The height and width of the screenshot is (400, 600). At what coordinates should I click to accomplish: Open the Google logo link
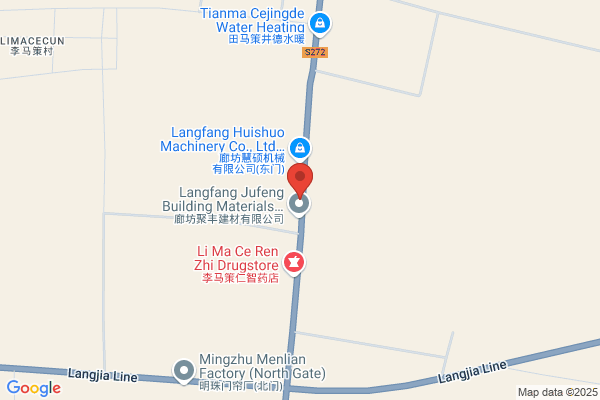pyautogui.click(x=34, y=388)
